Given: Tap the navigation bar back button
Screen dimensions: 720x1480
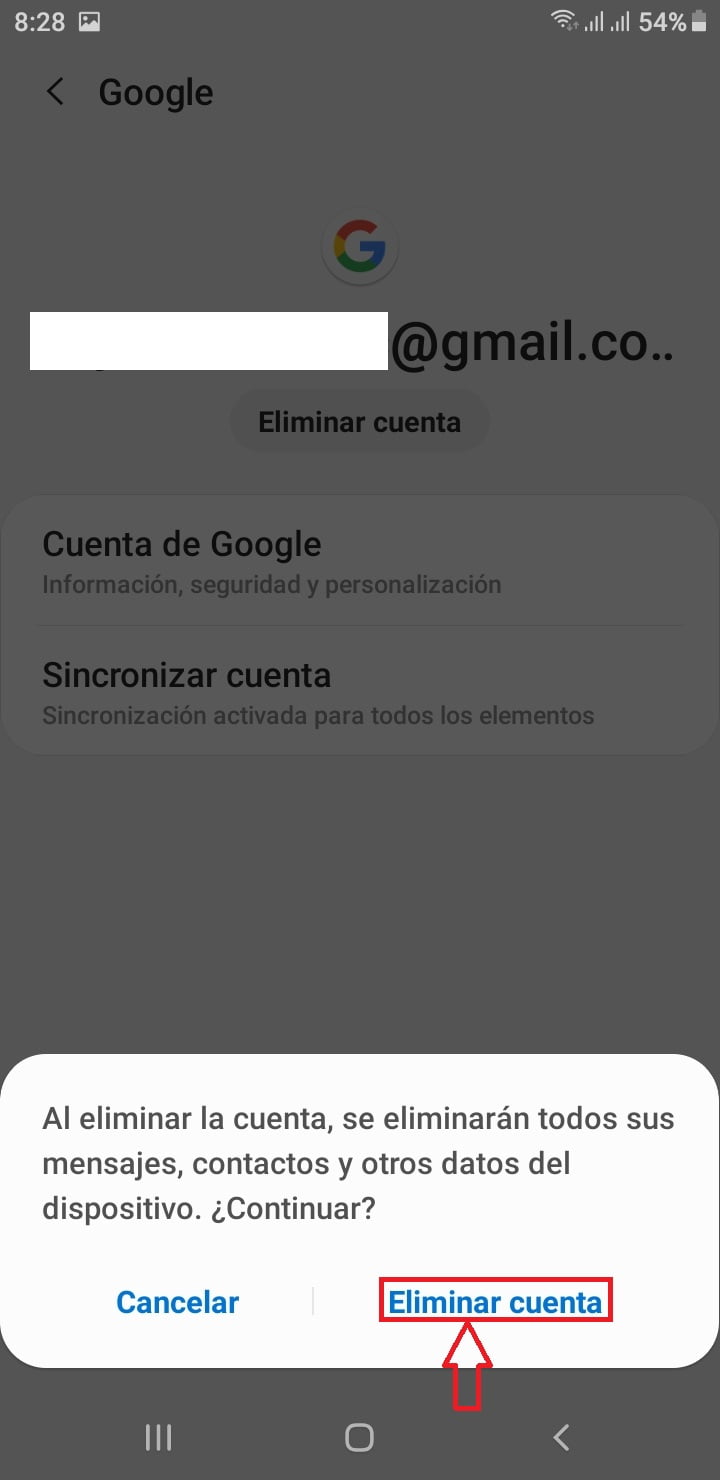Looking at the screenshot, I should pyautogui.click(x=560, y=1437).
